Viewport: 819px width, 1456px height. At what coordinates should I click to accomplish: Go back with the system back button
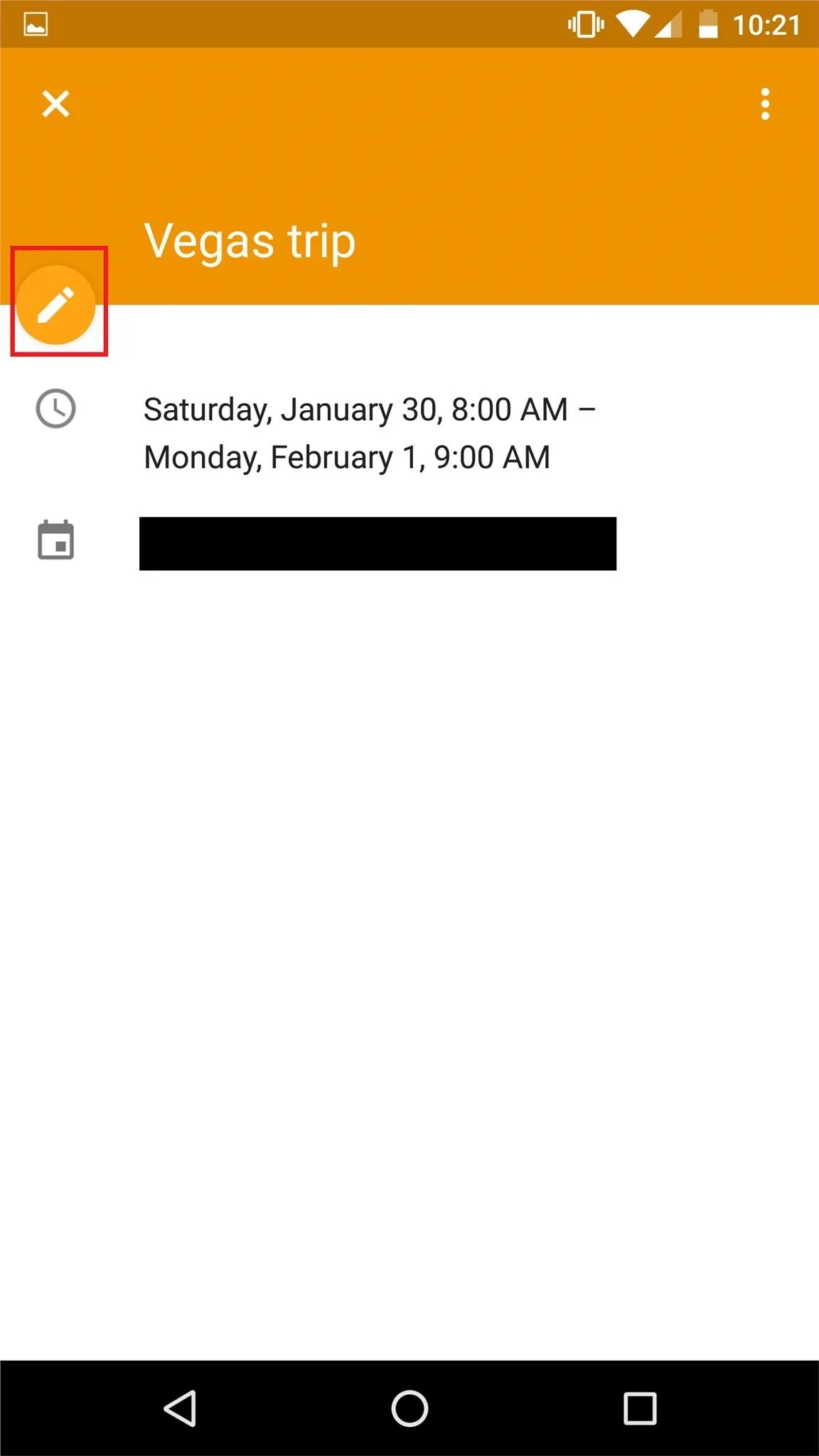[181, 1408]
